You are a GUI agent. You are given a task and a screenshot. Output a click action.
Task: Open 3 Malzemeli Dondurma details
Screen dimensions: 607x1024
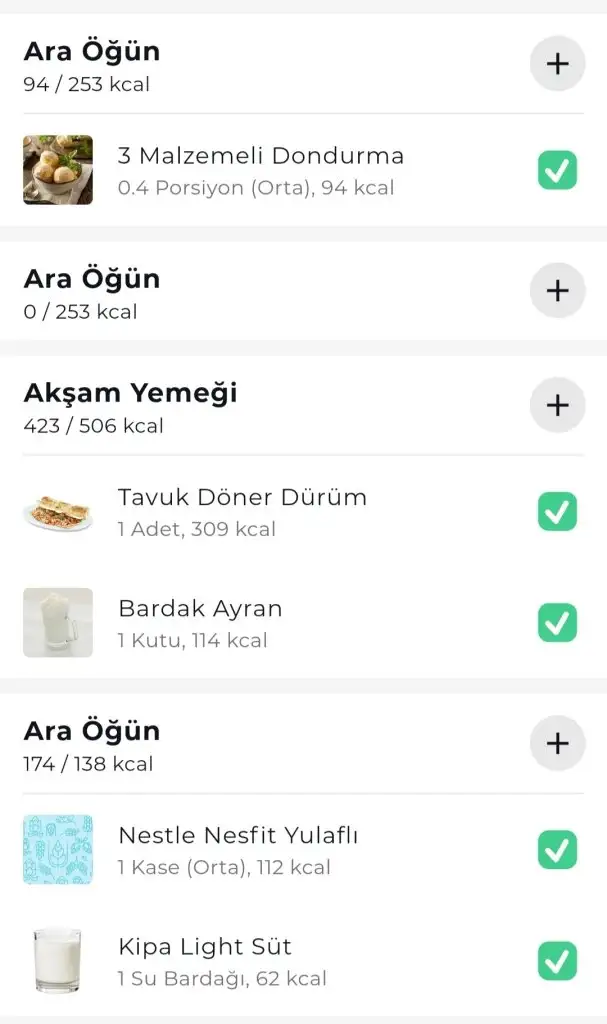tap(260, 170)
